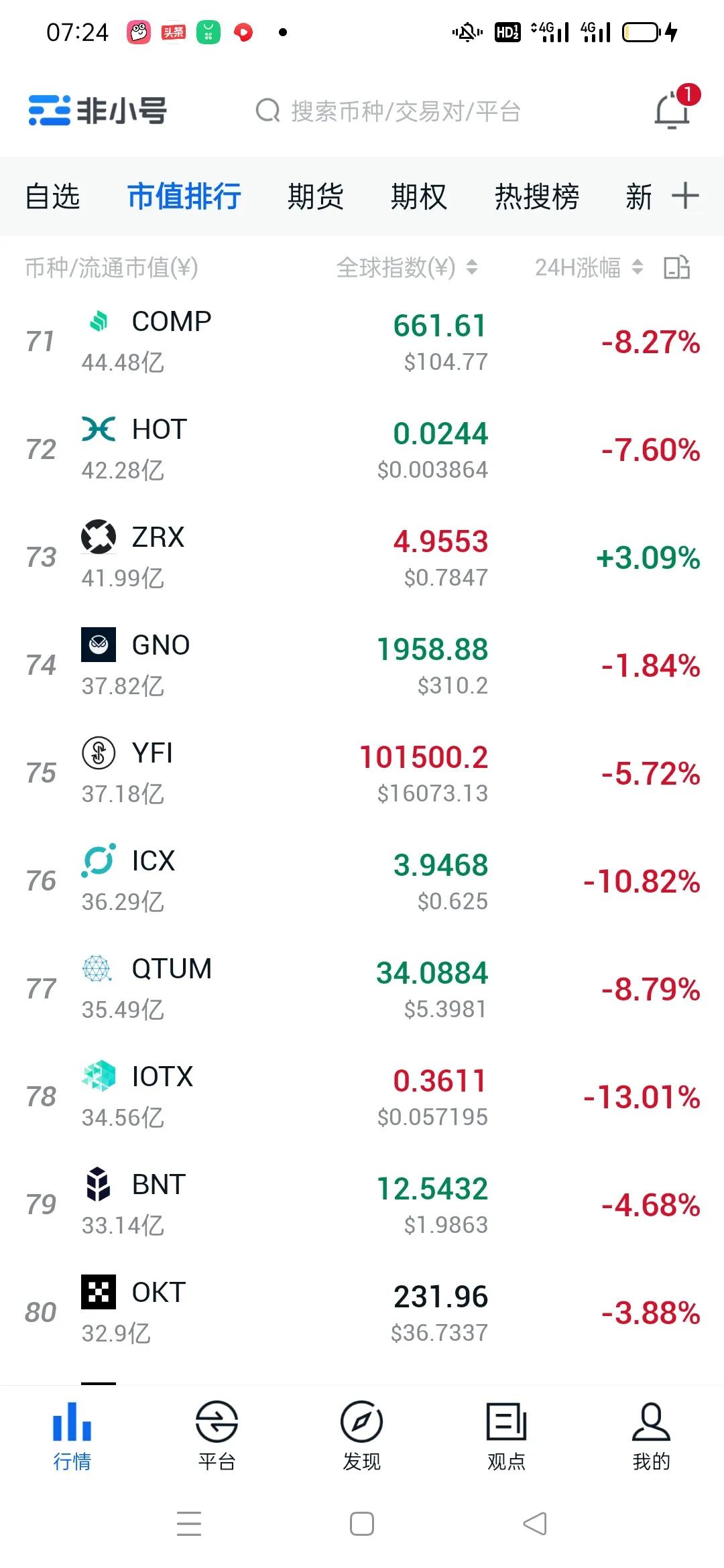
Task: Go to the 平台 bottom tab
Action: 217,1435
